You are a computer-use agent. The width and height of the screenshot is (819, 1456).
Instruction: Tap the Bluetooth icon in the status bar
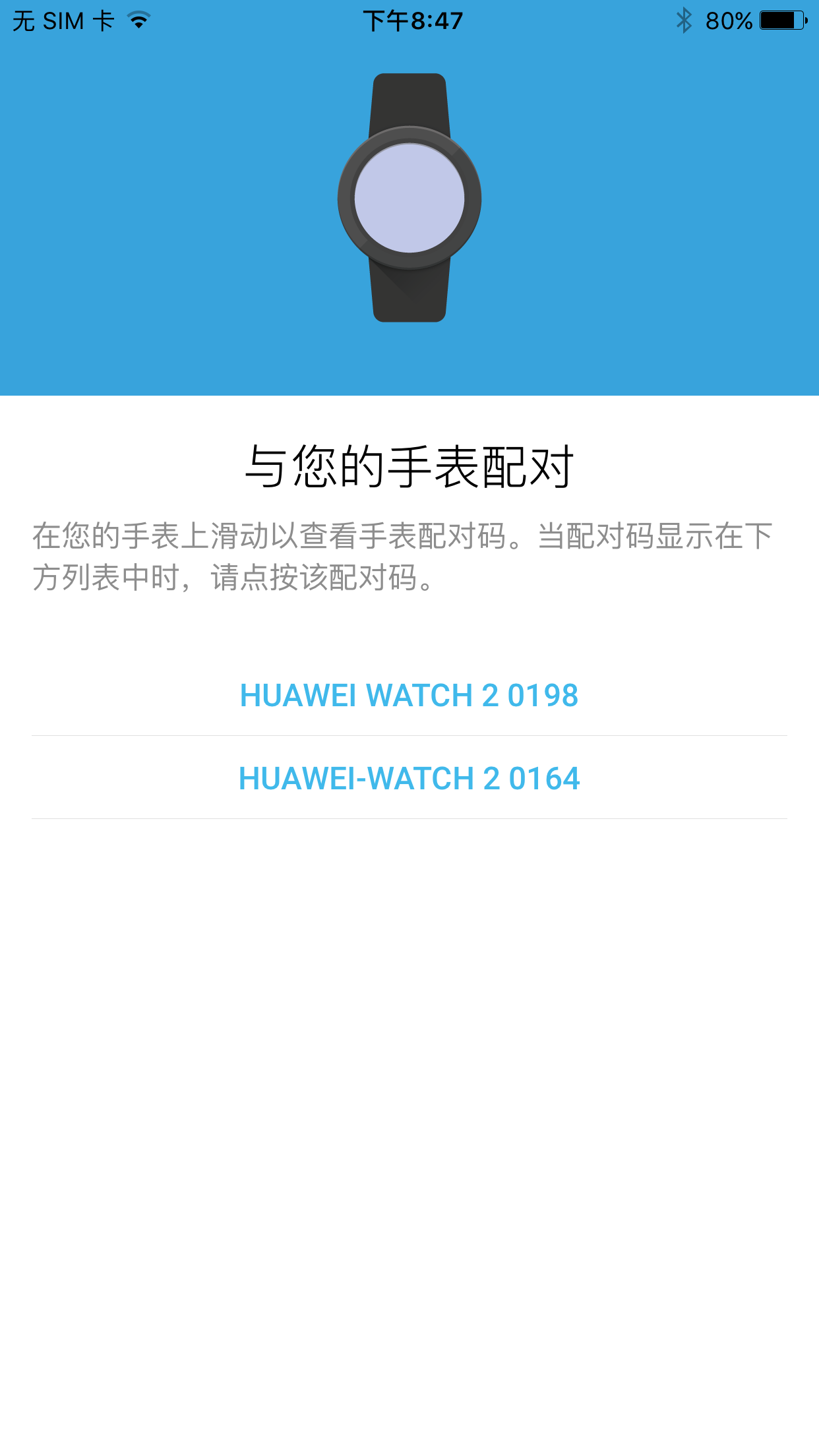coord(683,20)
